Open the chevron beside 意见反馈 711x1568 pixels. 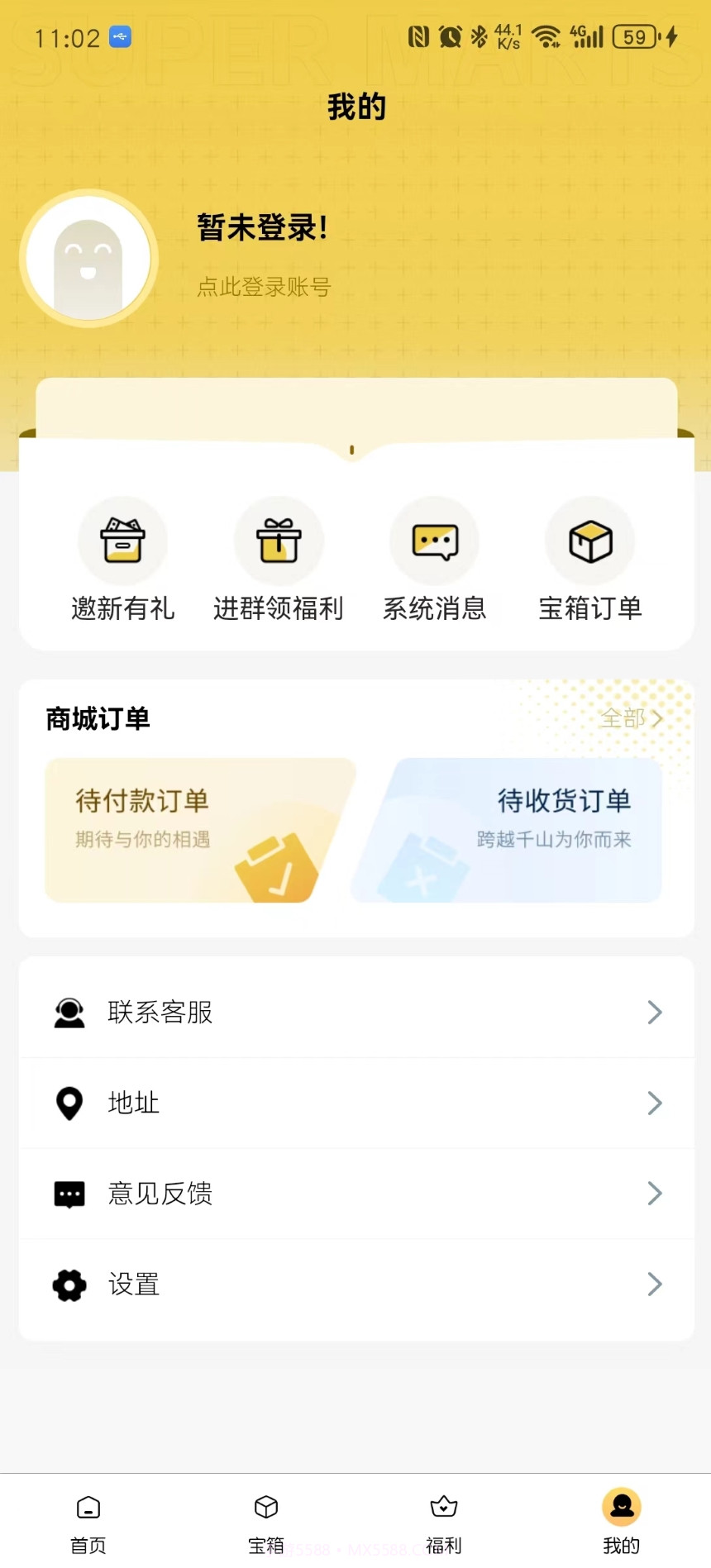[x=655, y=1194]
